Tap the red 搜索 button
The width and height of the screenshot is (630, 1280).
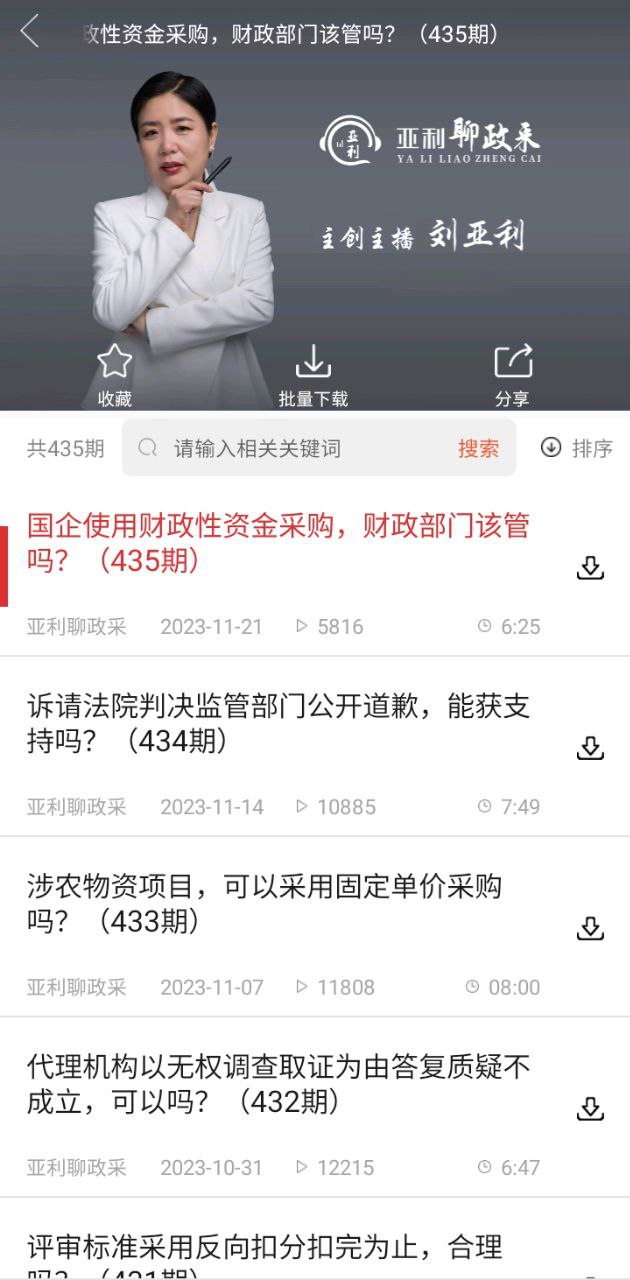[478, 448]
